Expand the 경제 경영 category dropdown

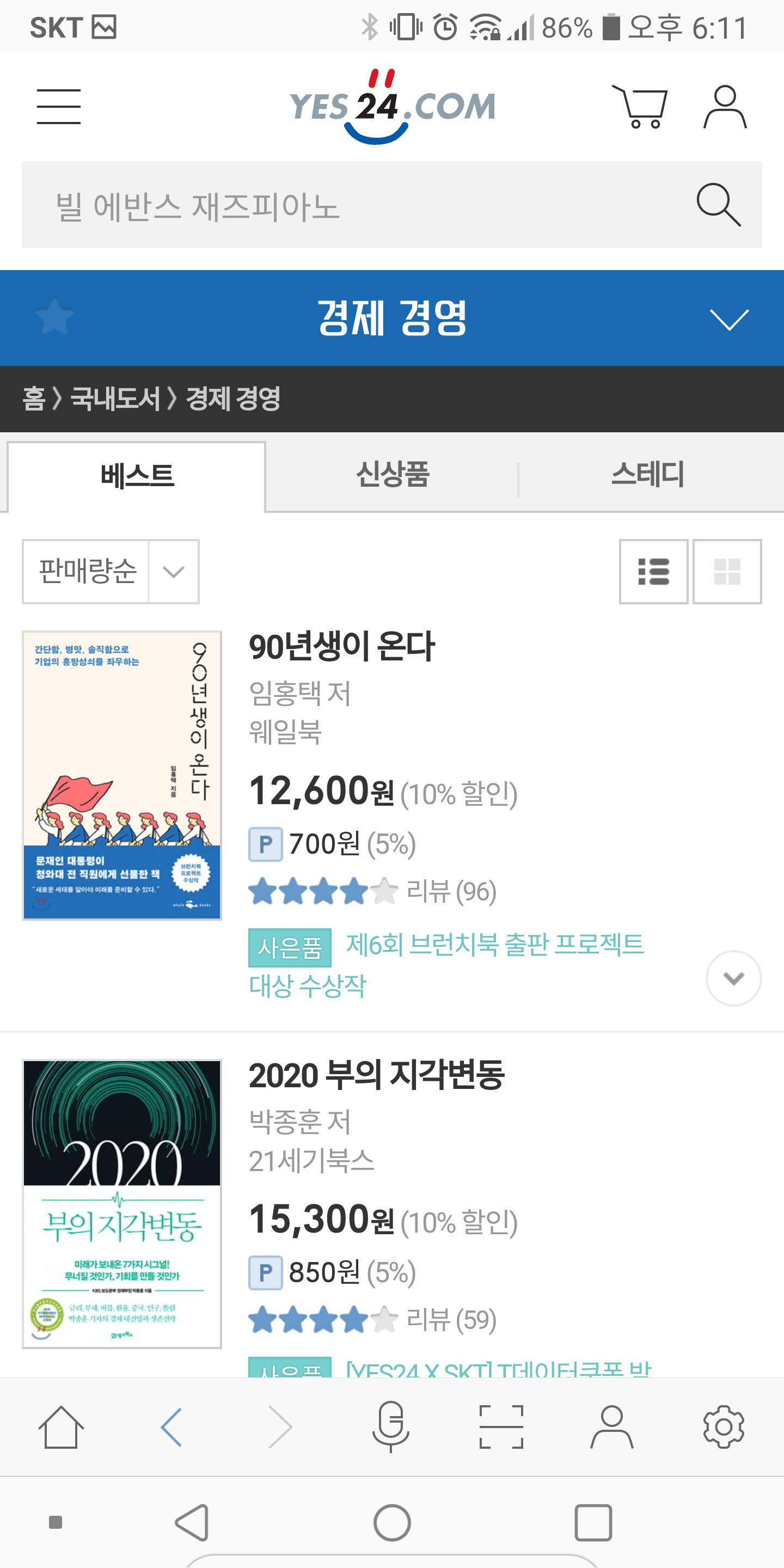tap(728, 318)
